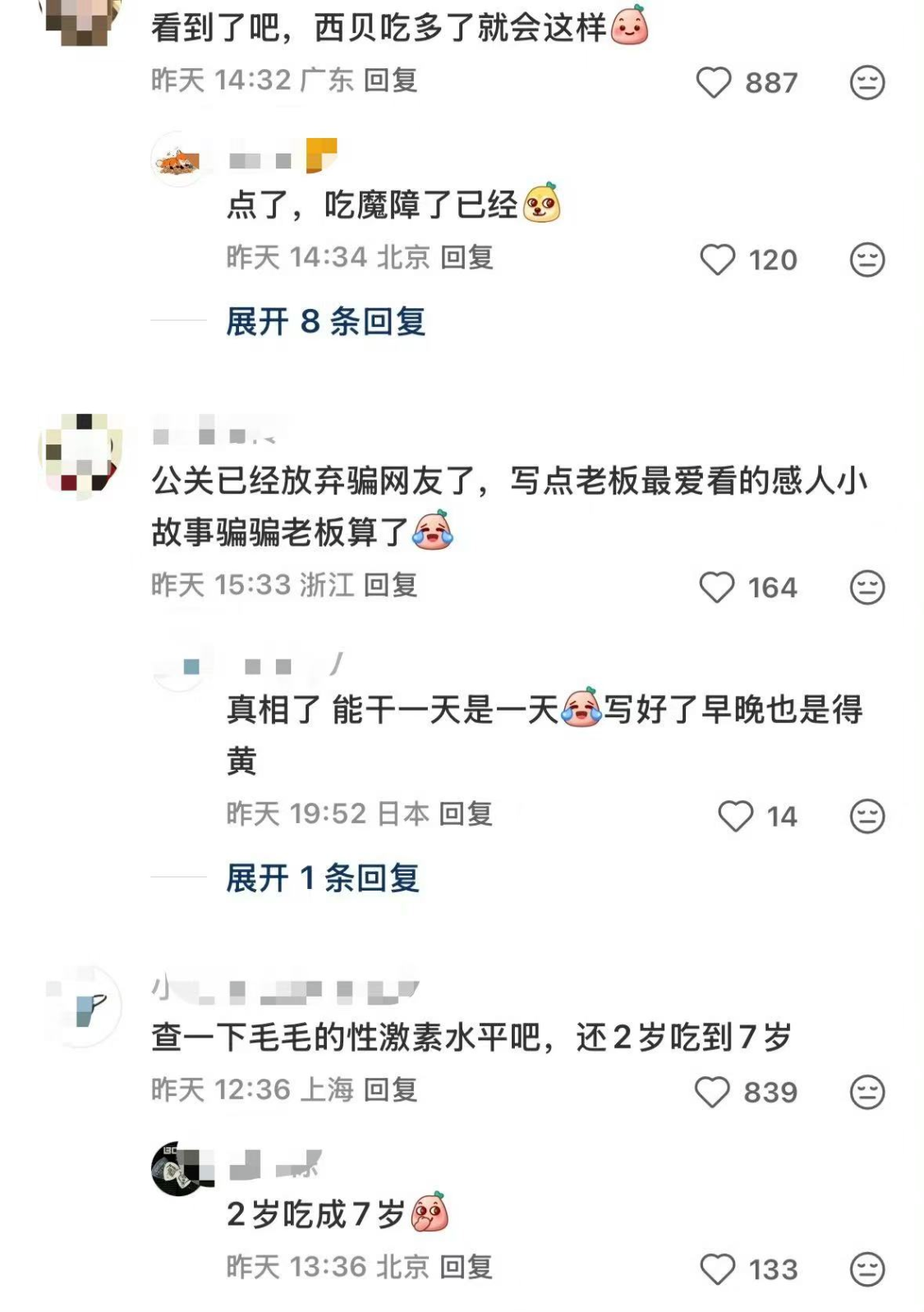924x1312 pixels.
Task: Dislike the 西贝吃多了就会这样 comment
Action: tap(867, 83)
